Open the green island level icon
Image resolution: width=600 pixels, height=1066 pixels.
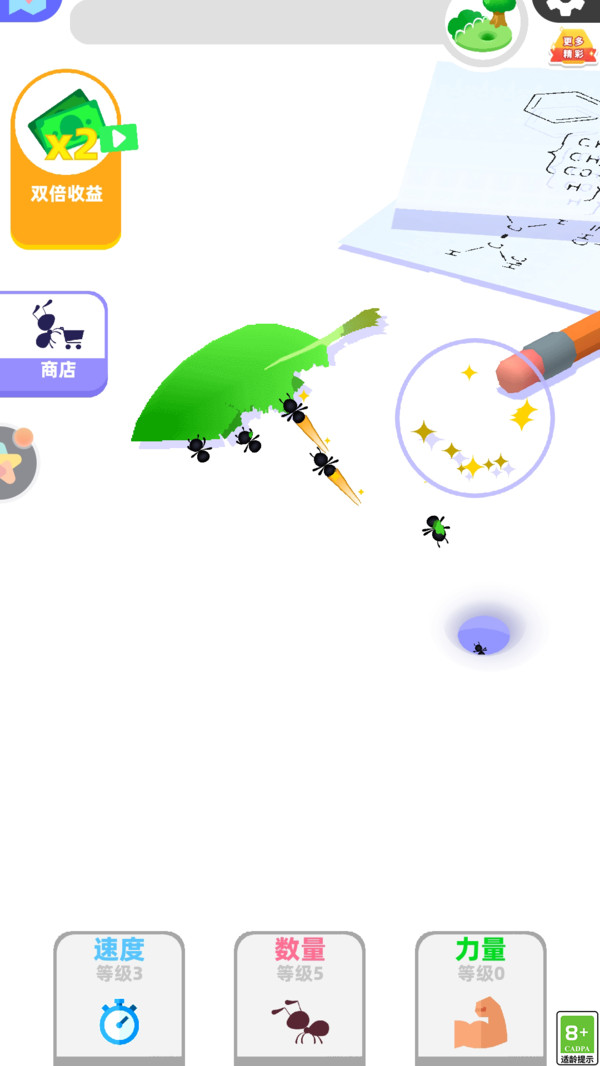click(484, 28)
